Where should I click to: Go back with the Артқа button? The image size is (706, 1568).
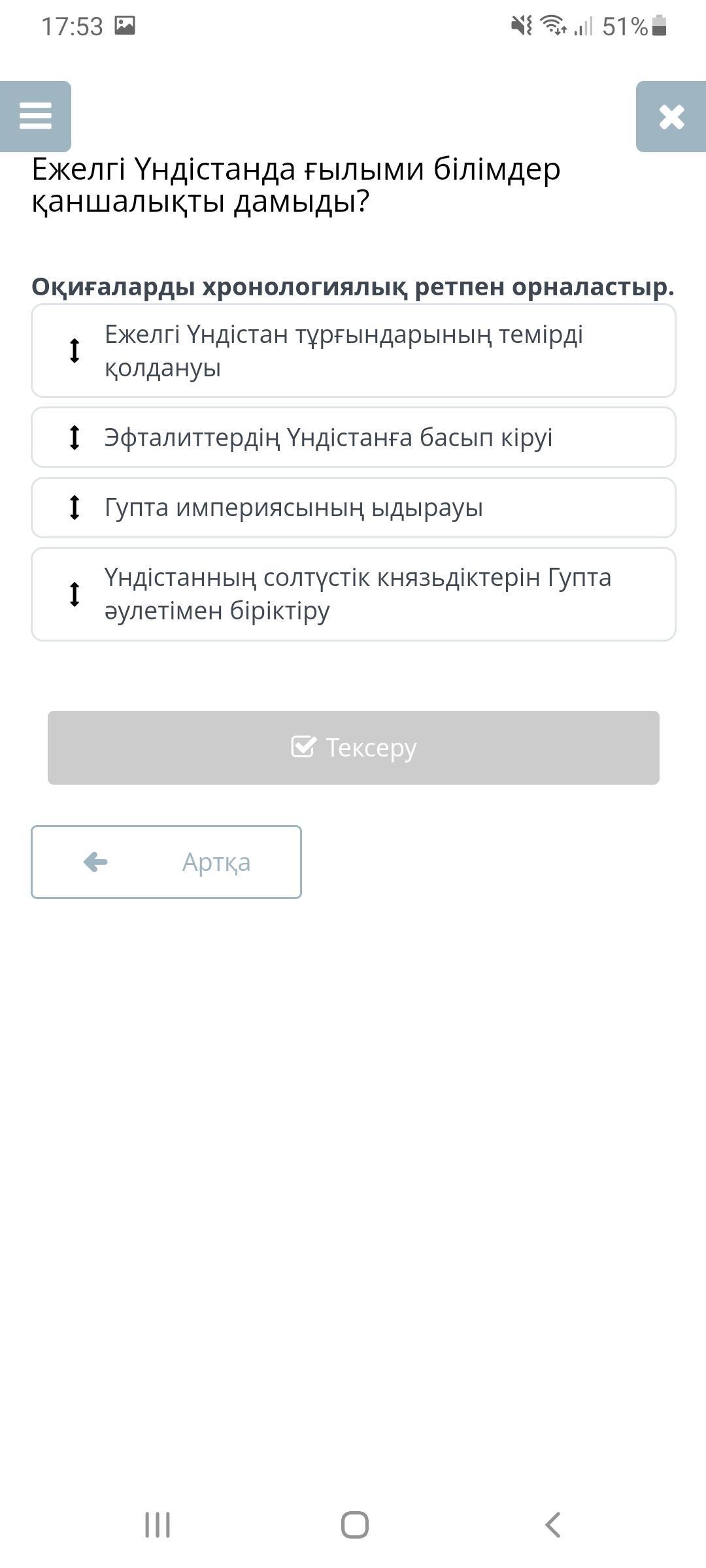pyautogui.click(x=166, y=862)
